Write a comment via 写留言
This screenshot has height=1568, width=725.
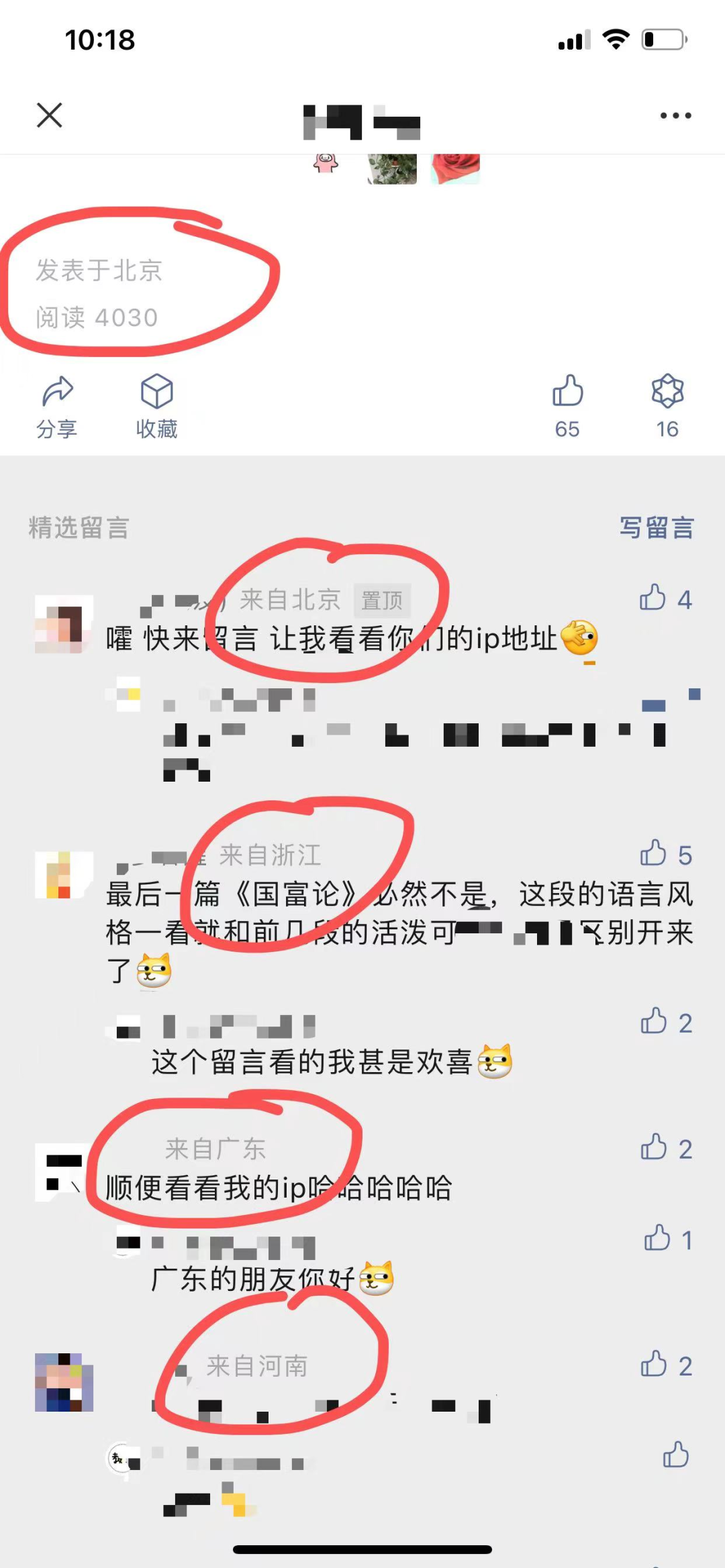click(656, 528)
